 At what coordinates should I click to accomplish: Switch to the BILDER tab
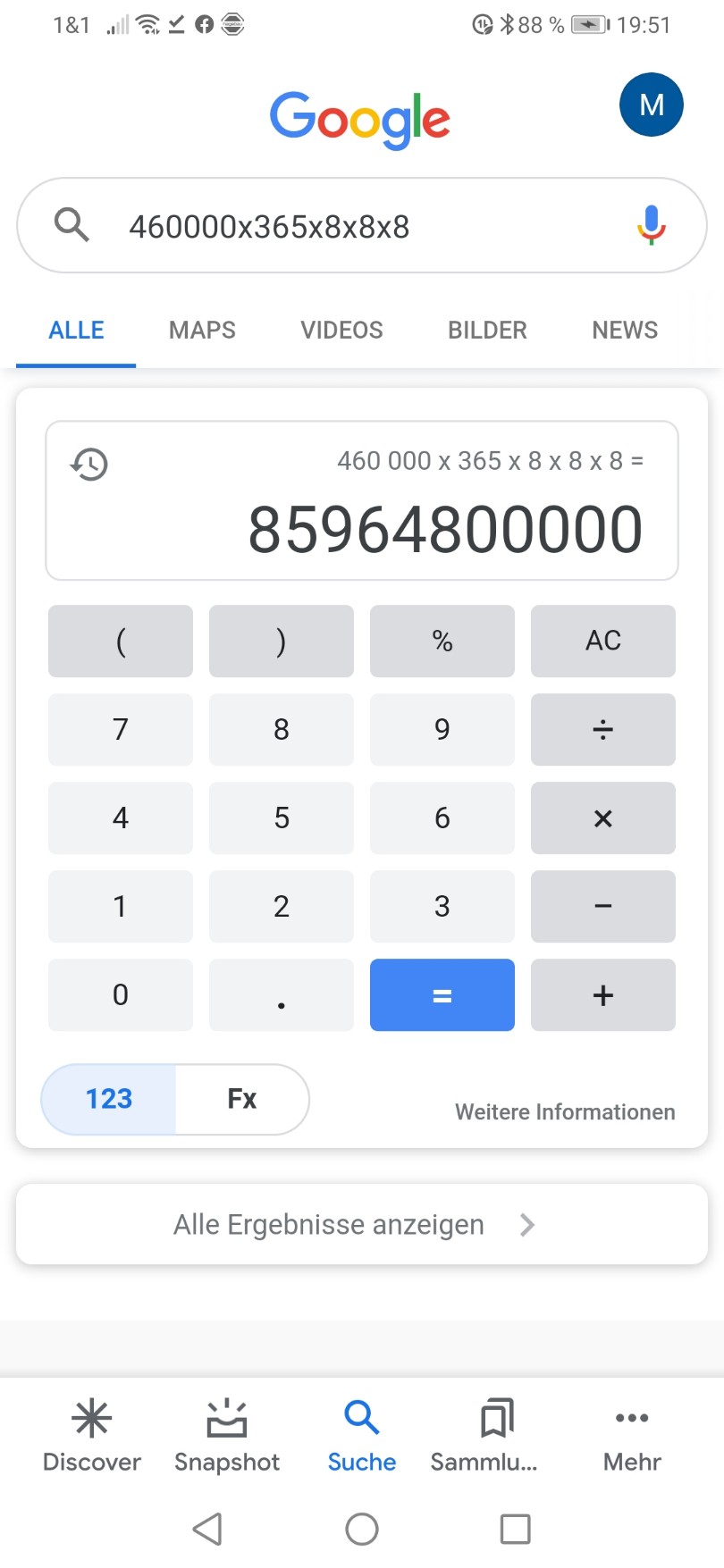coord(486,330)
